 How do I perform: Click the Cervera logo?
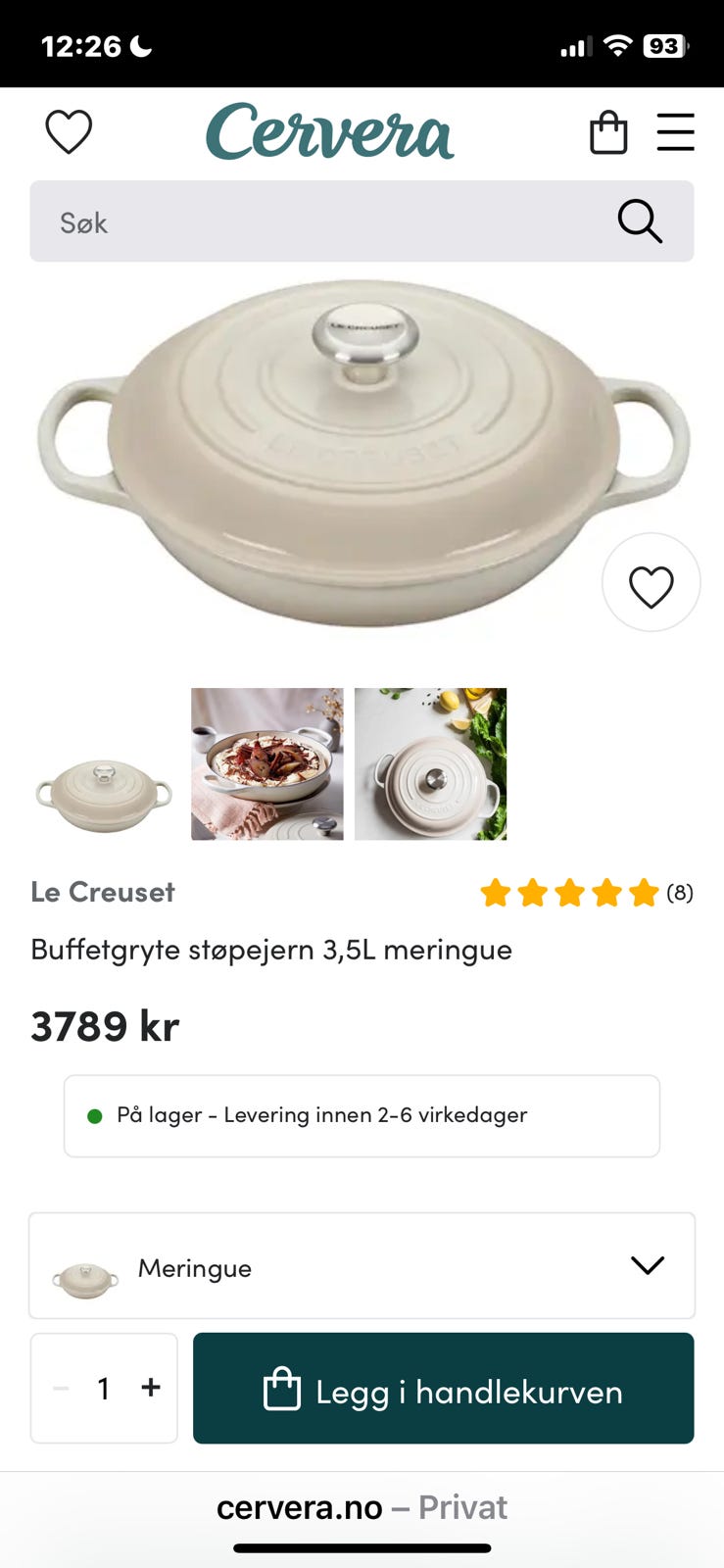tap(329, 132)
